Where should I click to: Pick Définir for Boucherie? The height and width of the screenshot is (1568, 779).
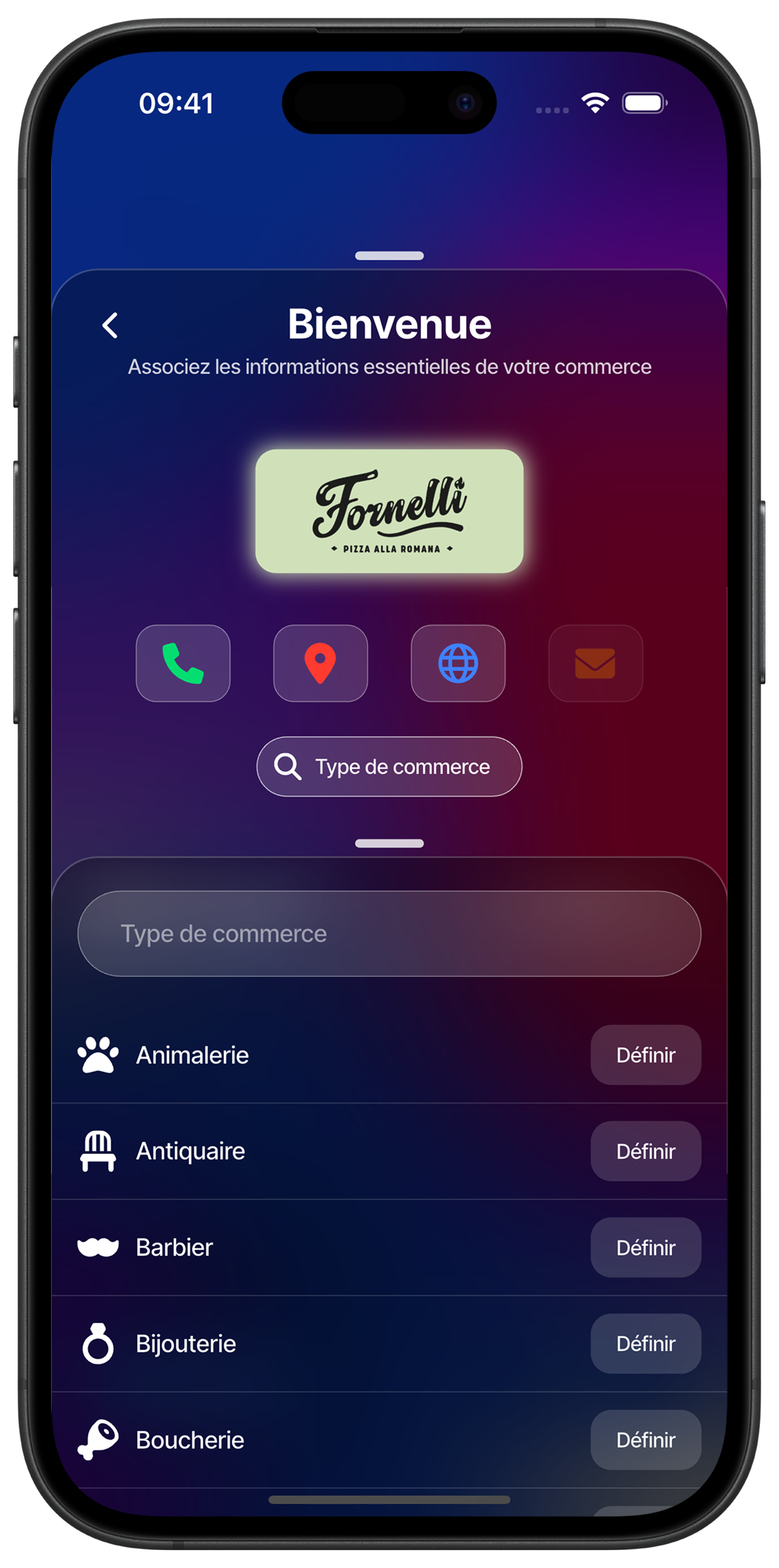(x=645, y=1439)
